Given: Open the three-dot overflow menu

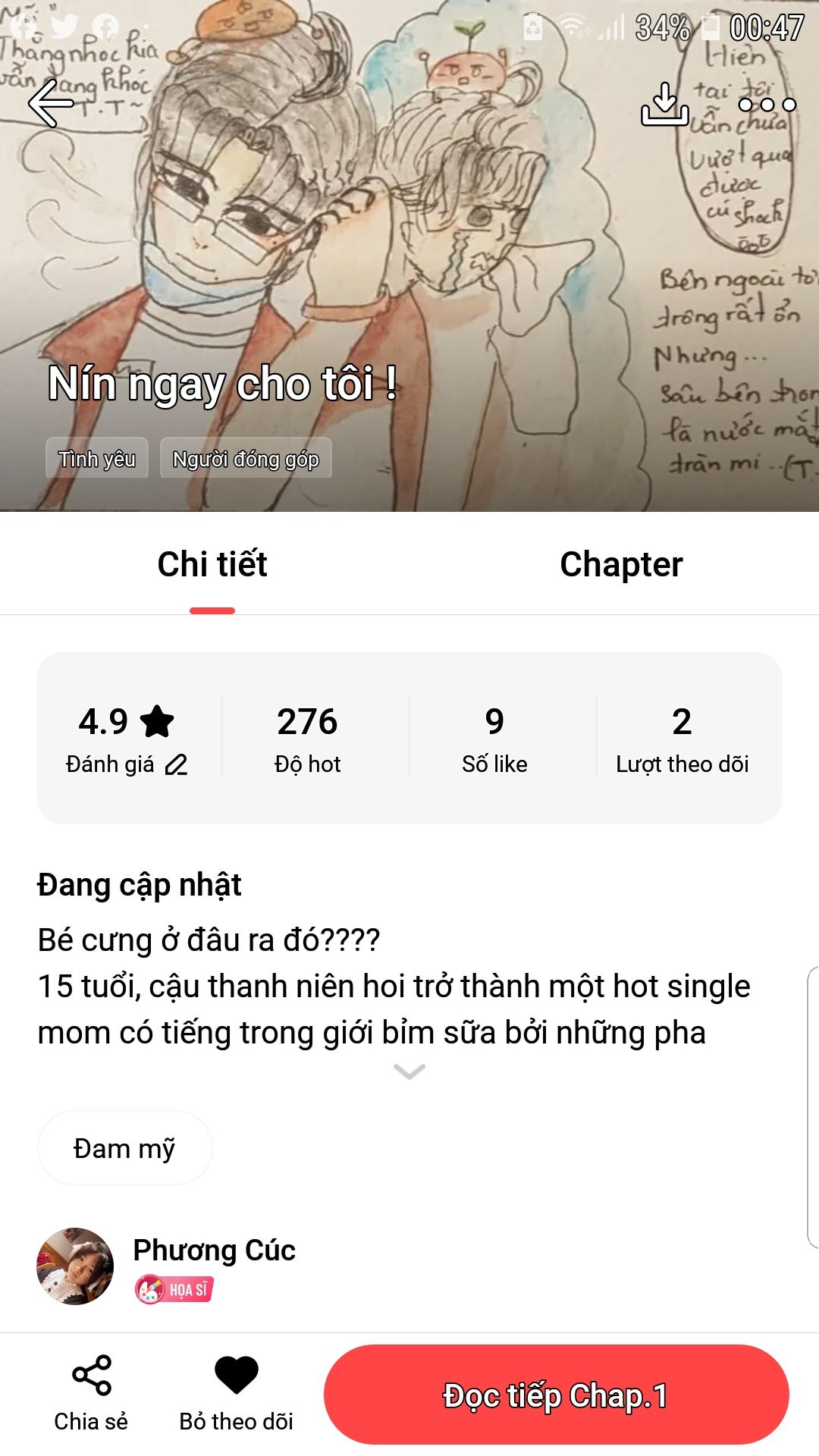Looking at the screenshot, I should point(767,105).
